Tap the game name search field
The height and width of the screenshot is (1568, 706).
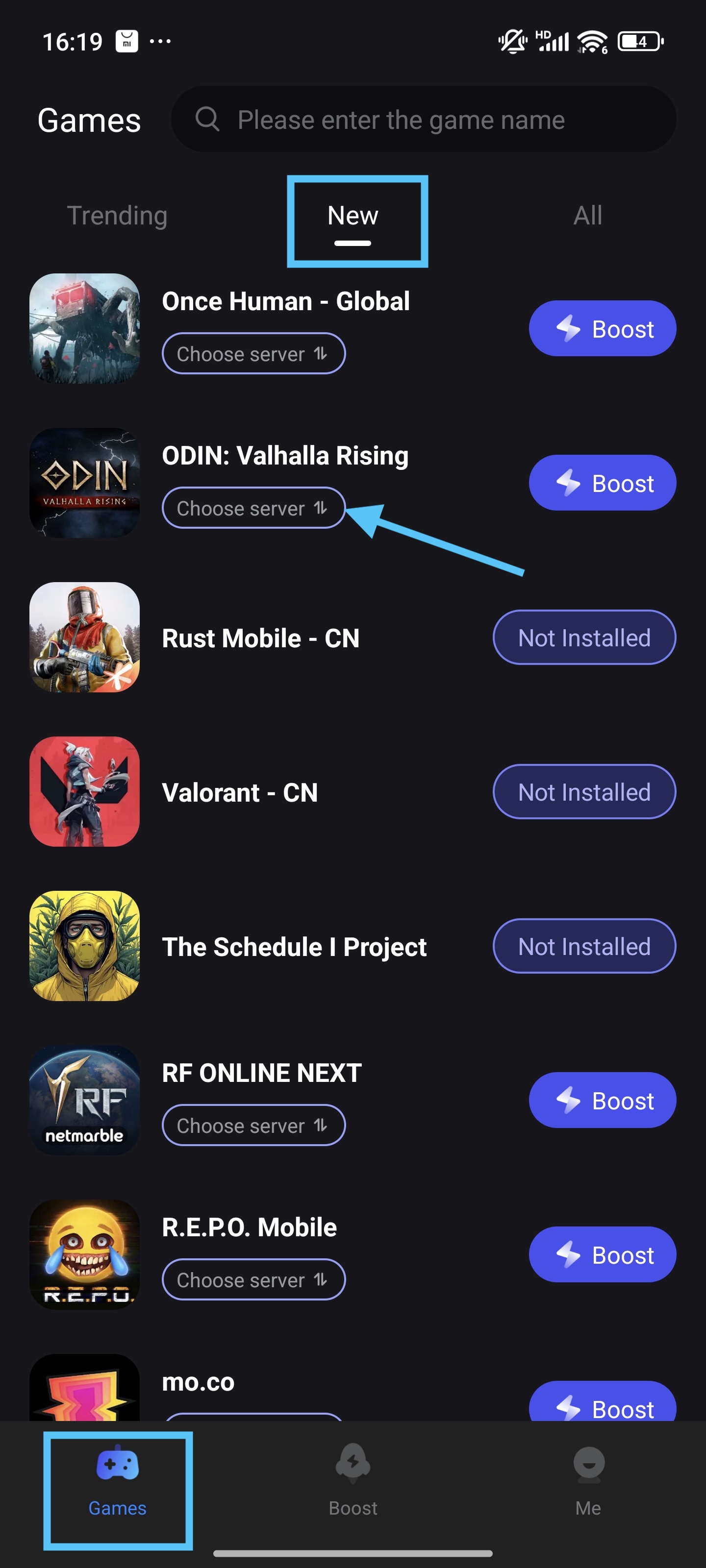click(425, 119)
